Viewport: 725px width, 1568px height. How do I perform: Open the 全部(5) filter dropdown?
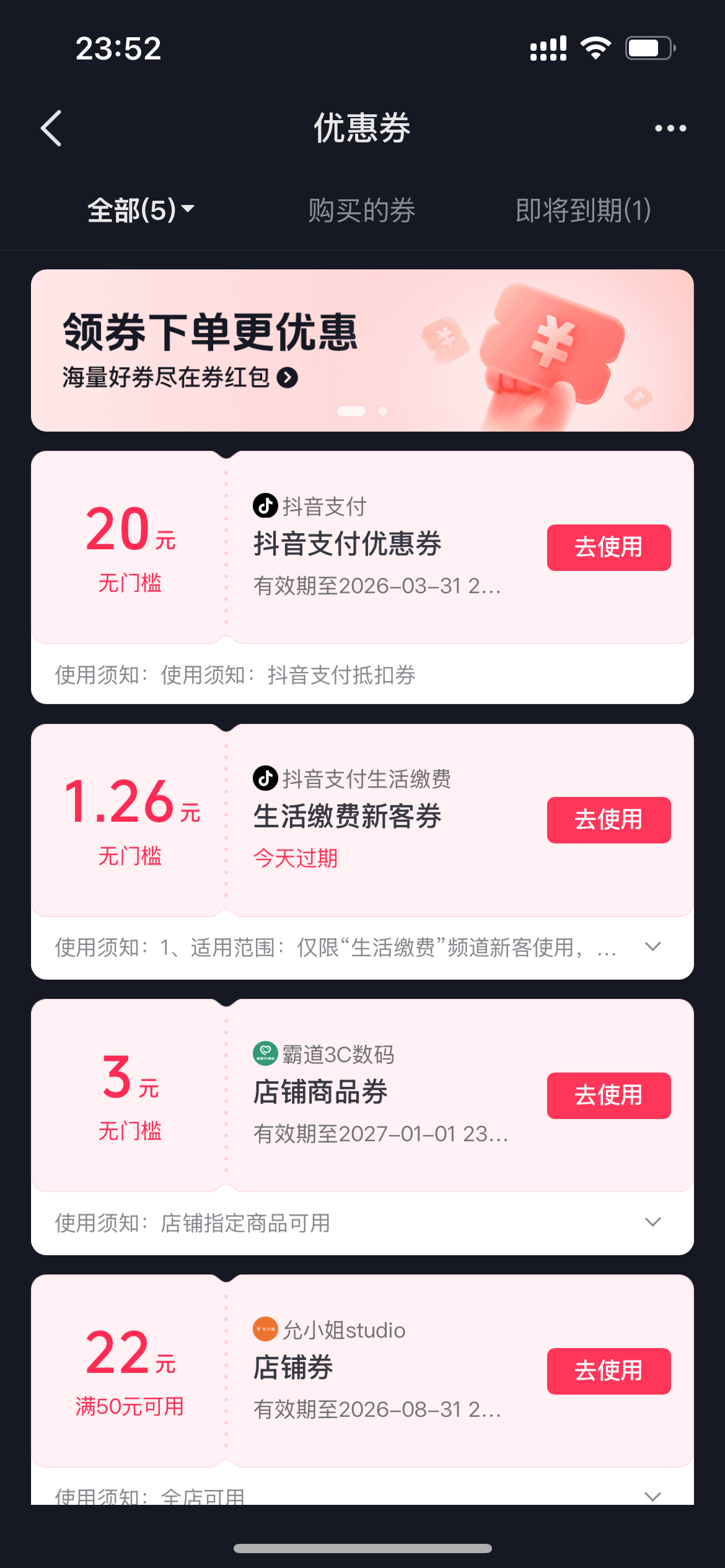[141, 210]
